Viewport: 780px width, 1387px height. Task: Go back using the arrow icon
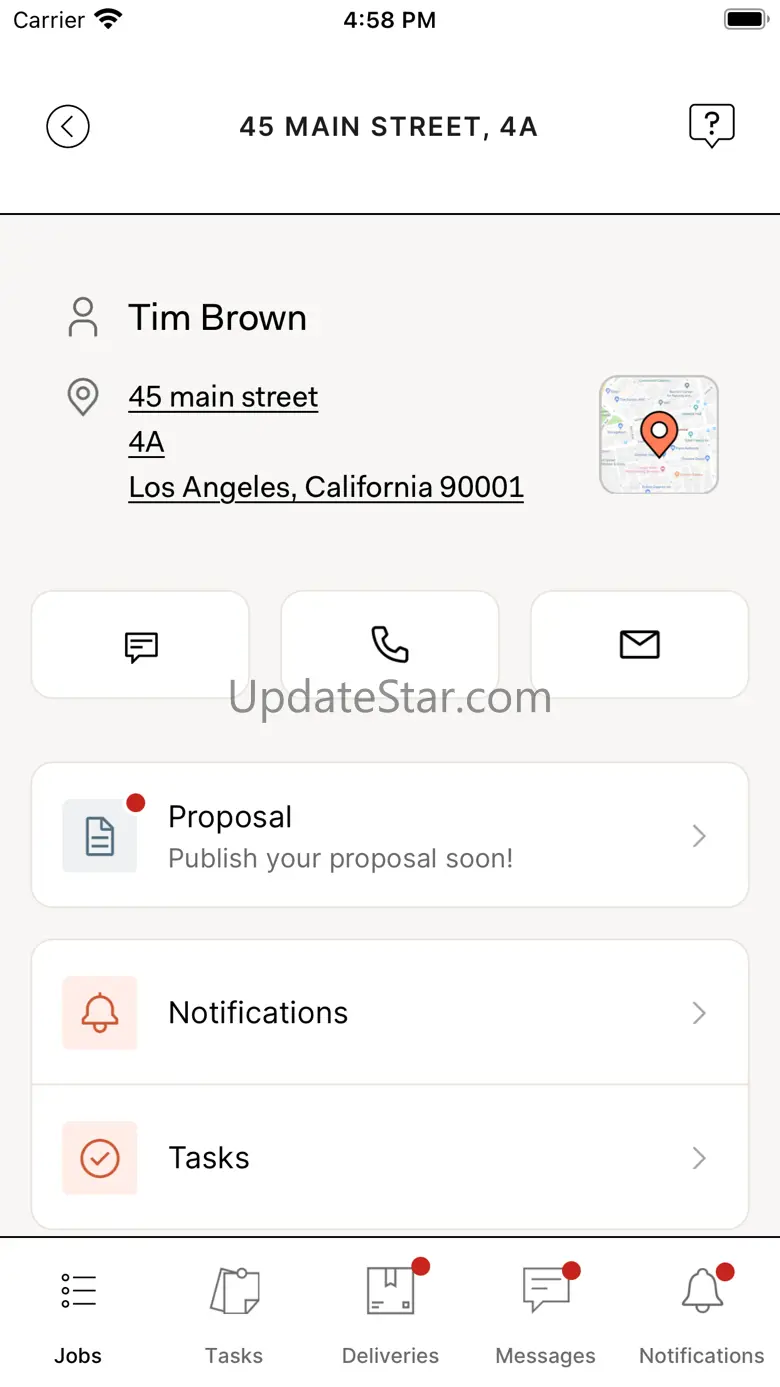pyautogui.click(x=68, y=127)
